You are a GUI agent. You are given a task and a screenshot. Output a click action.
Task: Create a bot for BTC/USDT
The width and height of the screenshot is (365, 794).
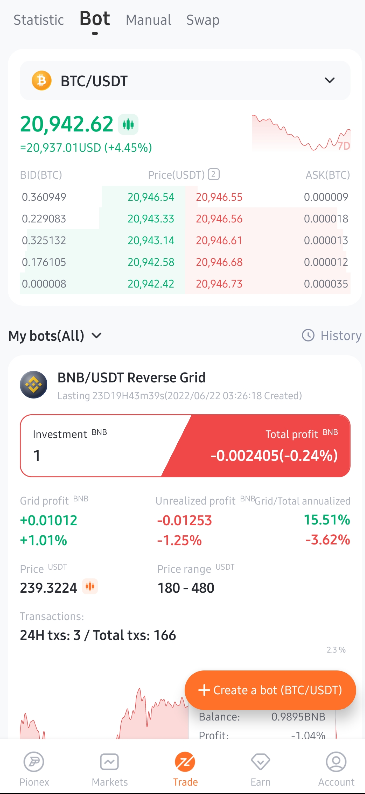[270, 690]
